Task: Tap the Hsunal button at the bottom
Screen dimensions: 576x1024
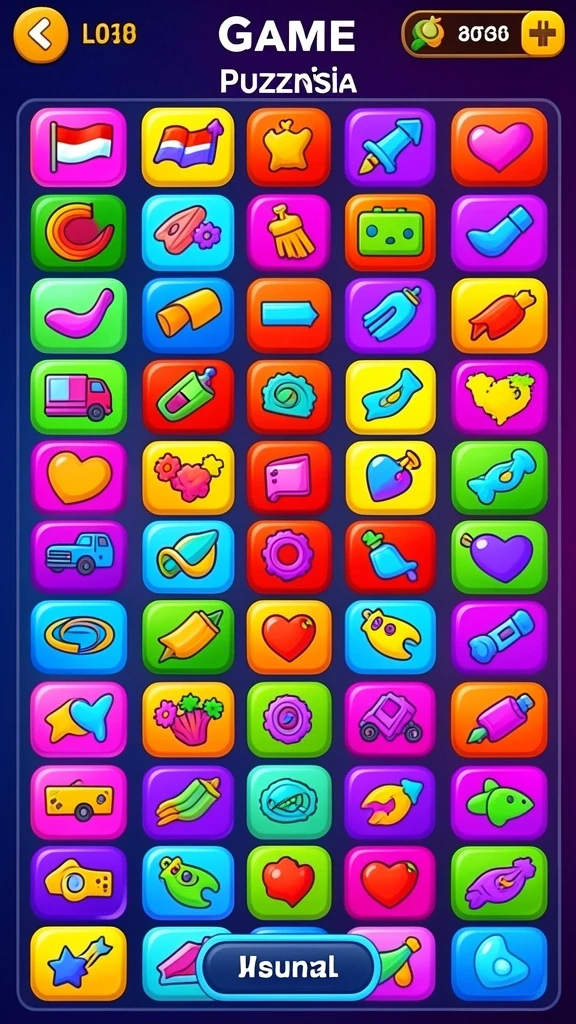Action: click(288, 967)
